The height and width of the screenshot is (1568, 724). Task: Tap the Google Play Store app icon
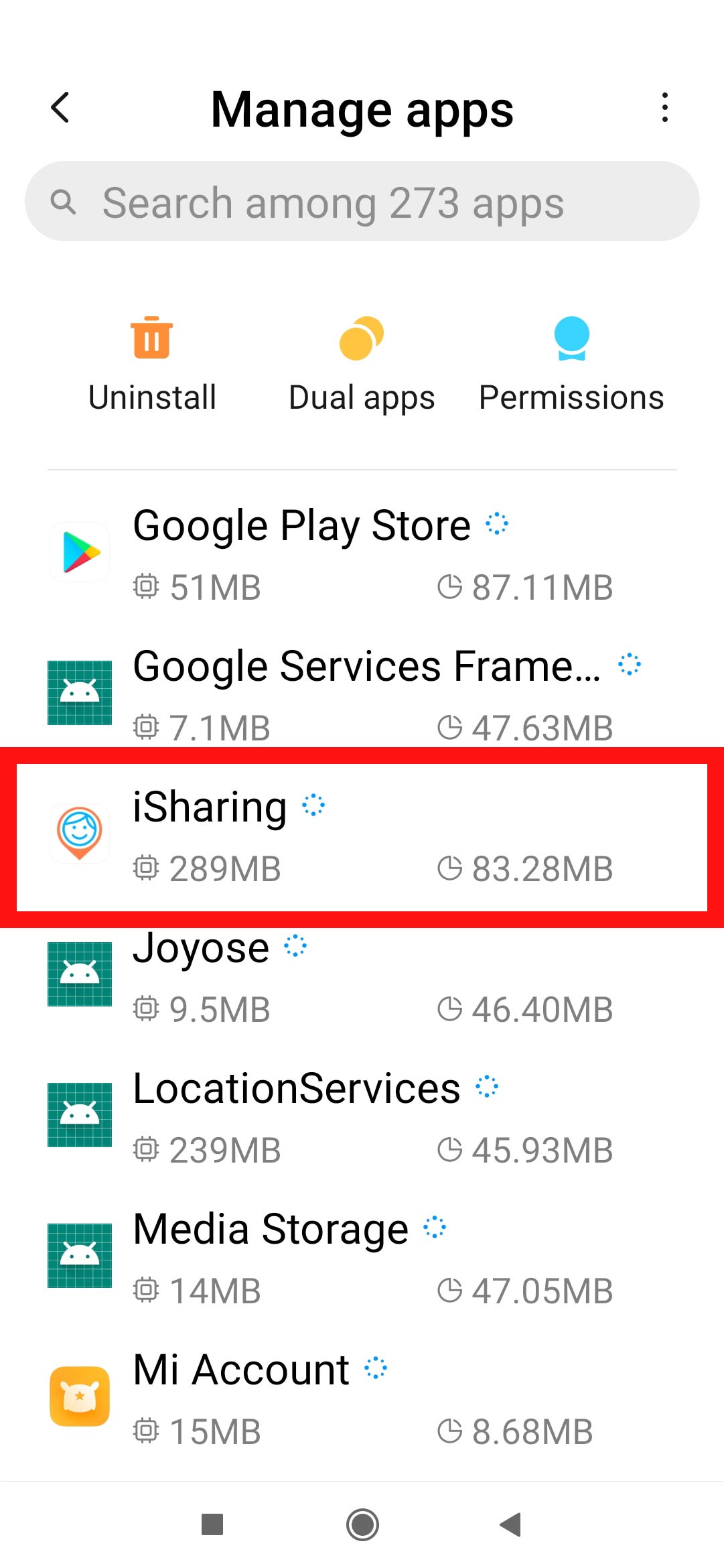click(79, 551)
